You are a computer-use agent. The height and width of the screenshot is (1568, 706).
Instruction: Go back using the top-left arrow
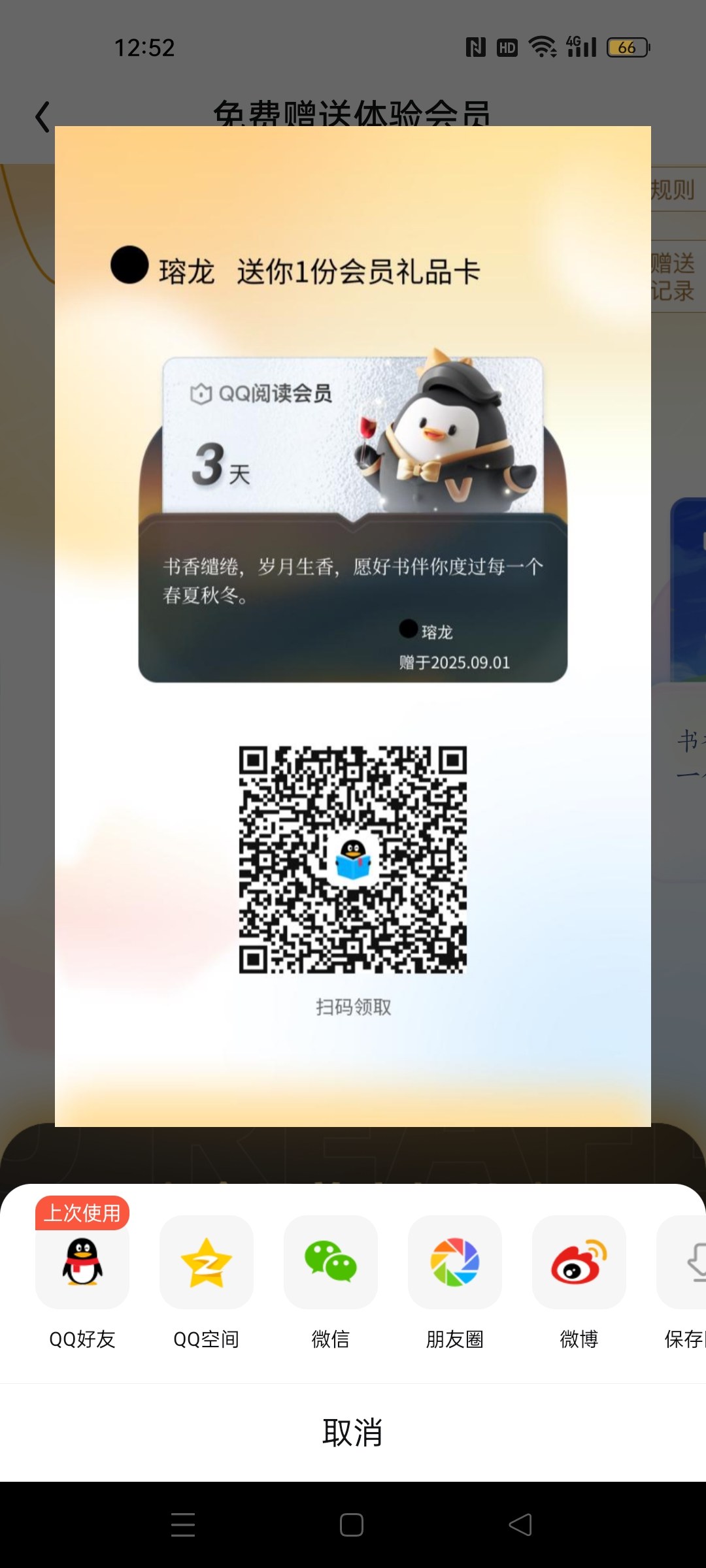point(42,117)
